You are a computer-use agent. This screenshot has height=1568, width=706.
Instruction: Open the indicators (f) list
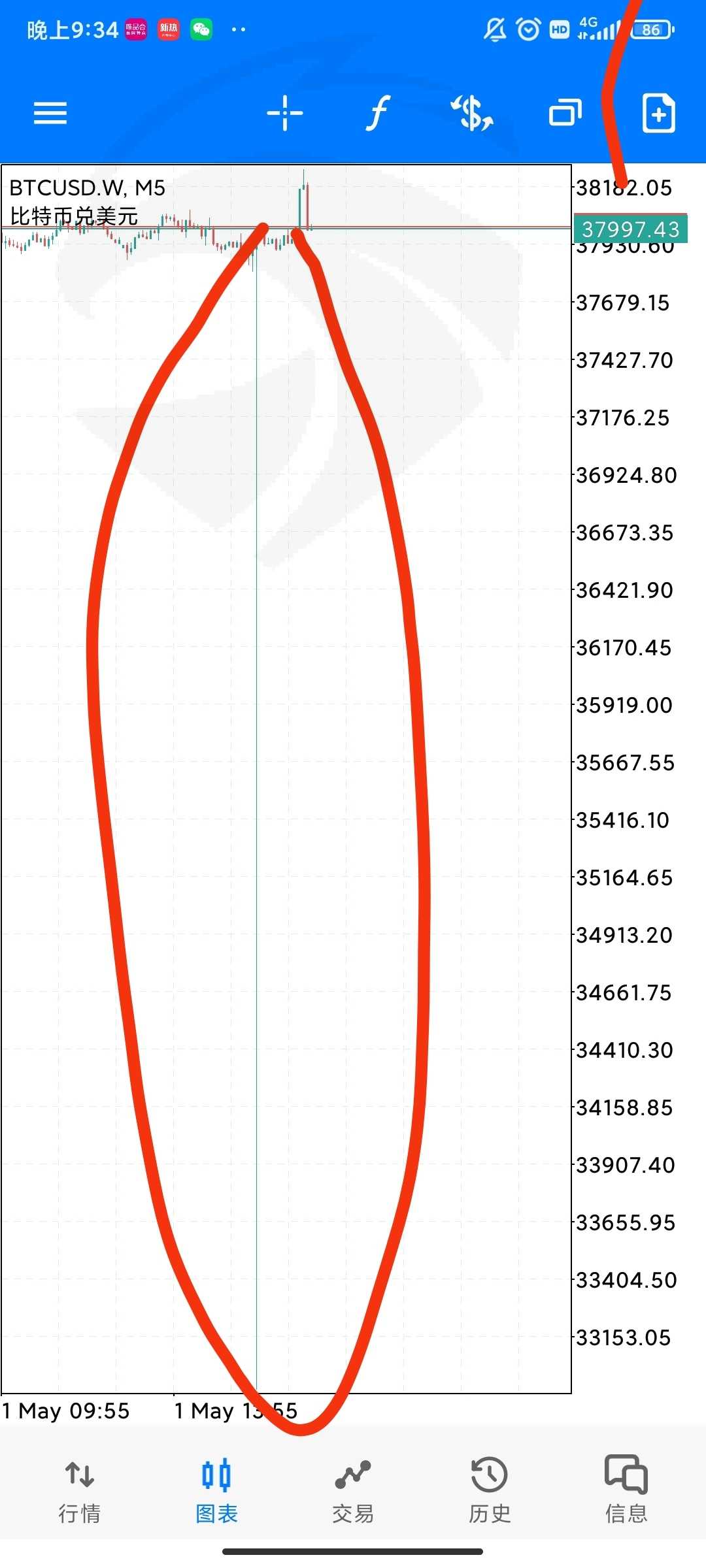[x=378, y=113]
